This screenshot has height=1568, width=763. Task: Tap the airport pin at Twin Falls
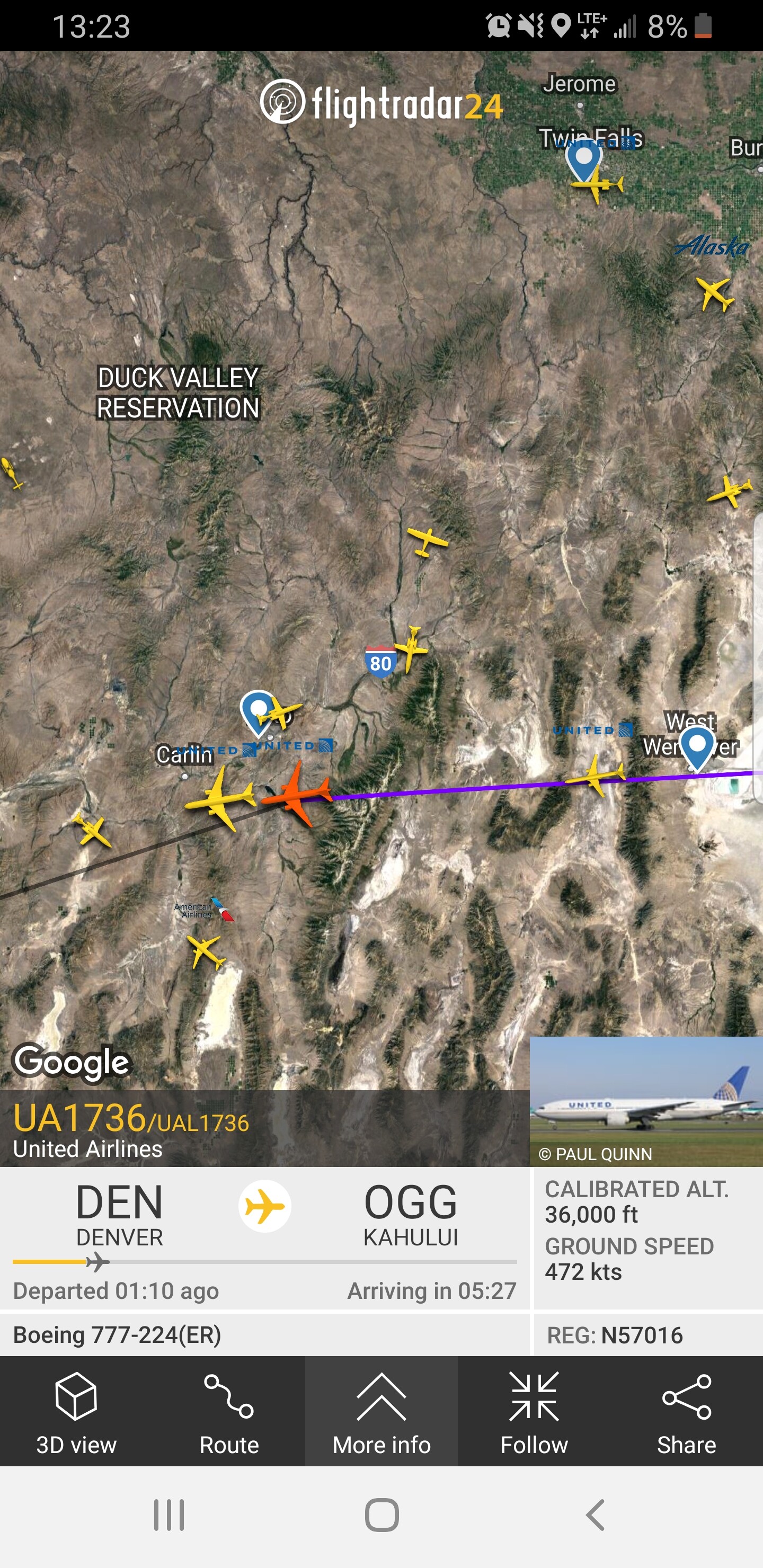tap(583, 159)
